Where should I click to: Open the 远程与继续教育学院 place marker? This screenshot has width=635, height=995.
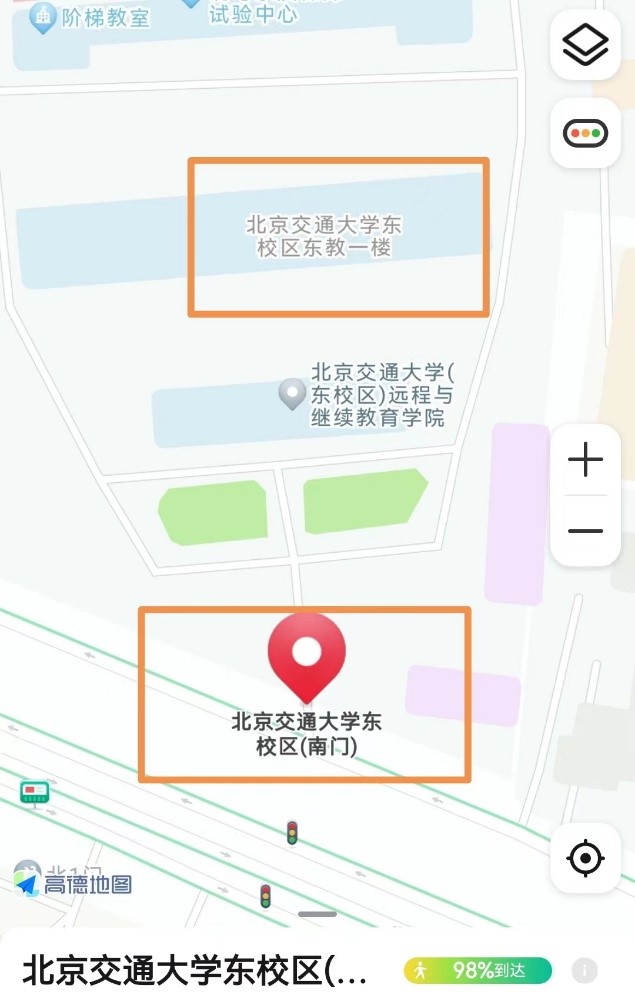[x=291, y=393]
